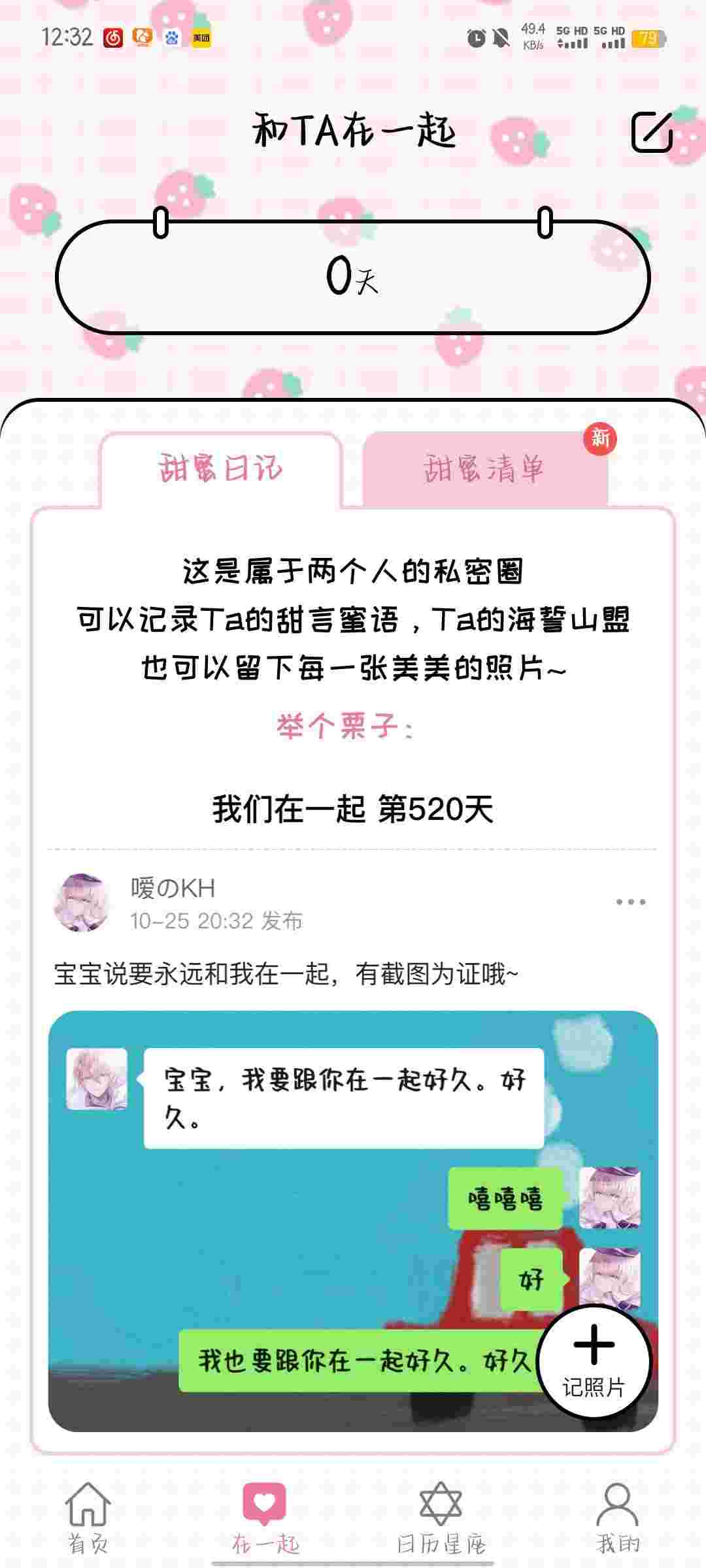The image size is (706, 1568).
Task: Tap the 0天 days counter card
Action: (353, 277)
